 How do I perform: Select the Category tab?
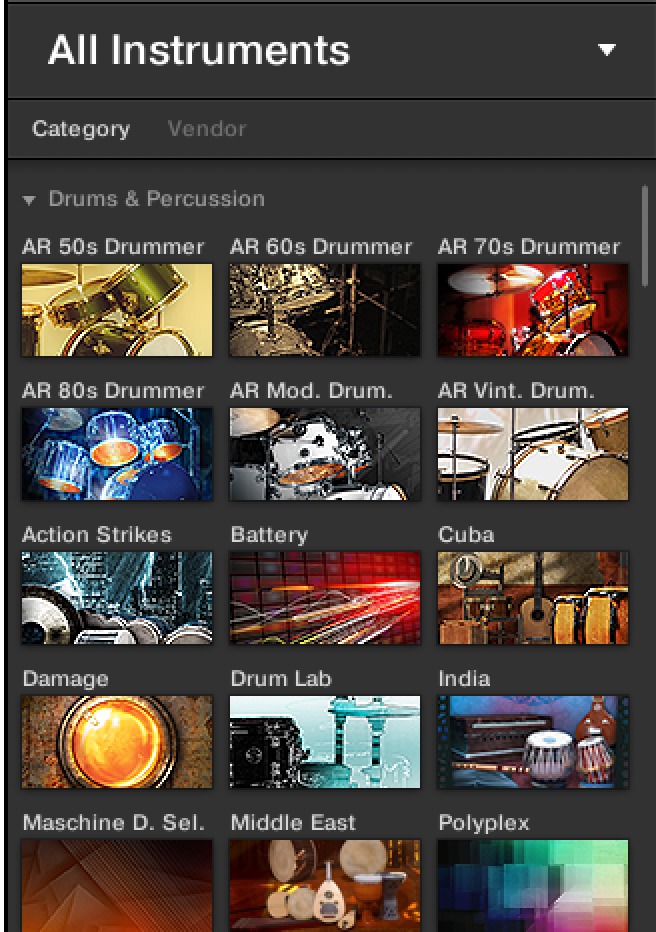click(81, 129)
